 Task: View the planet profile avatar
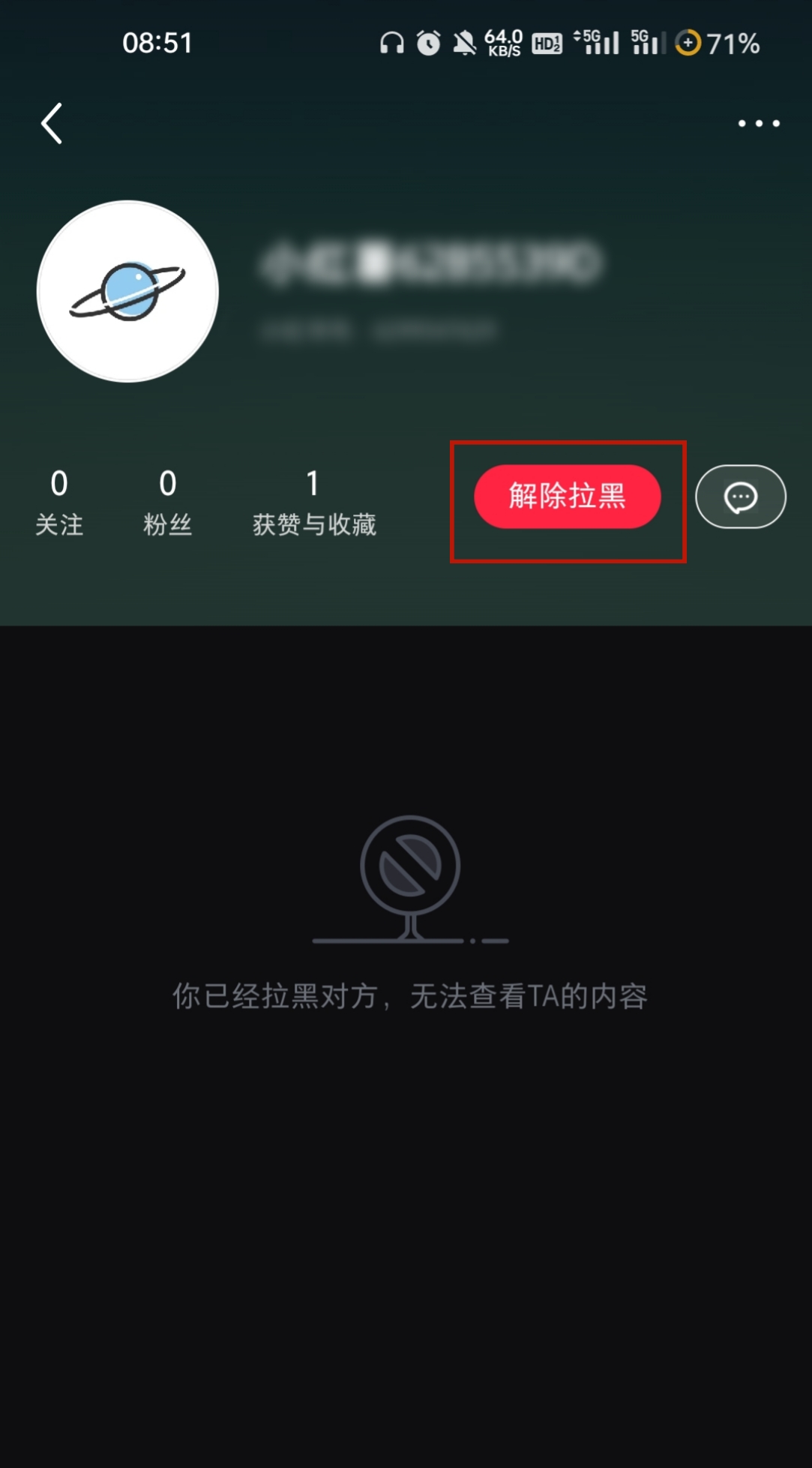pyautogui.click(x=128, y=291)
